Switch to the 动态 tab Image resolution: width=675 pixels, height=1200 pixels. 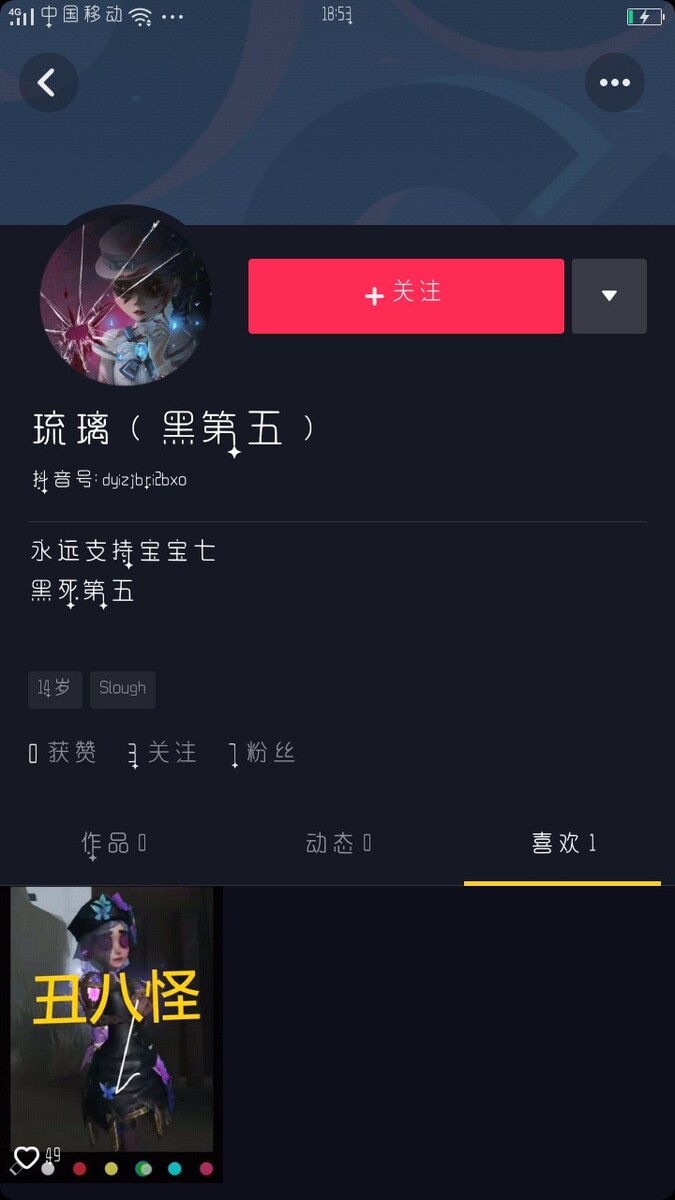pyautogui.click(x=338, y=843)
